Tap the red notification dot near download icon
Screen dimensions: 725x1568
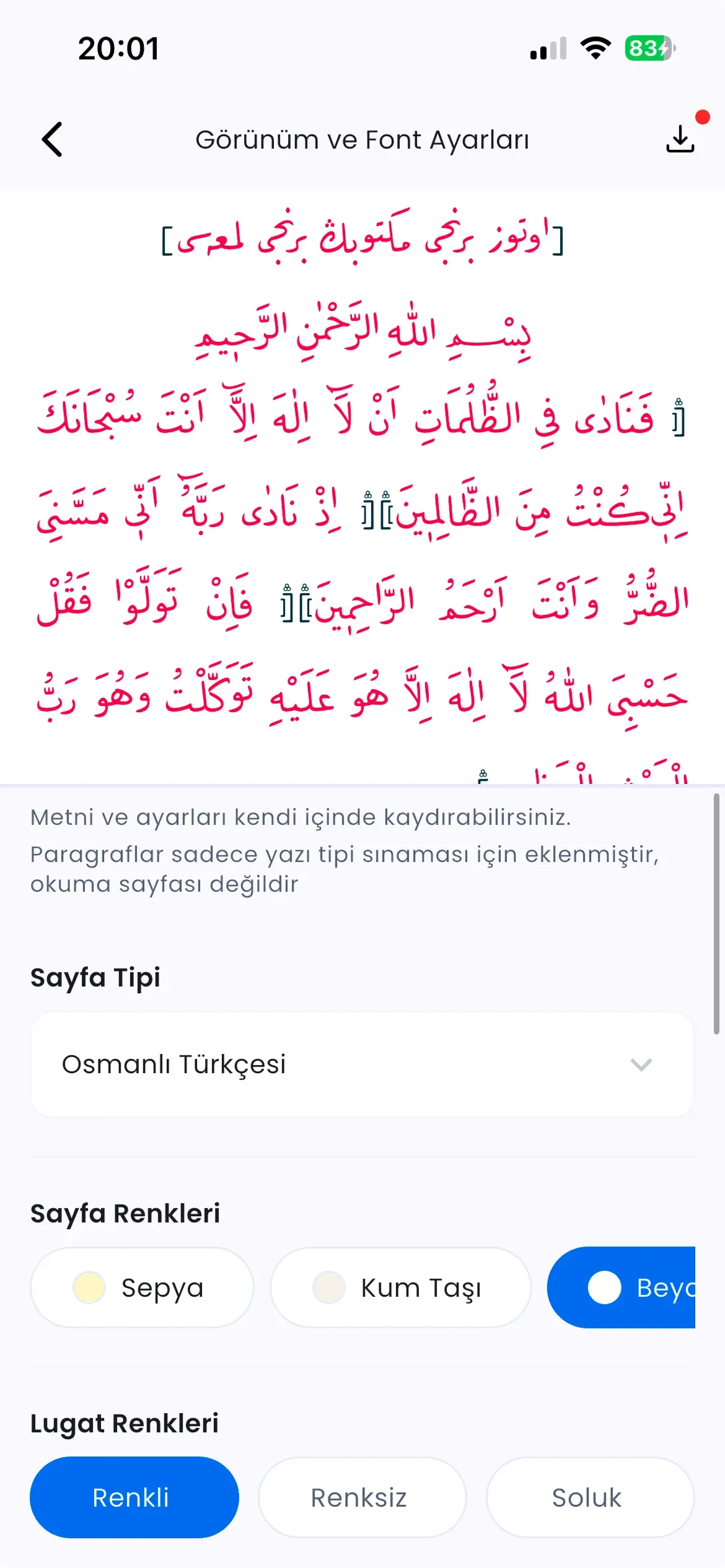pos(703,115)
